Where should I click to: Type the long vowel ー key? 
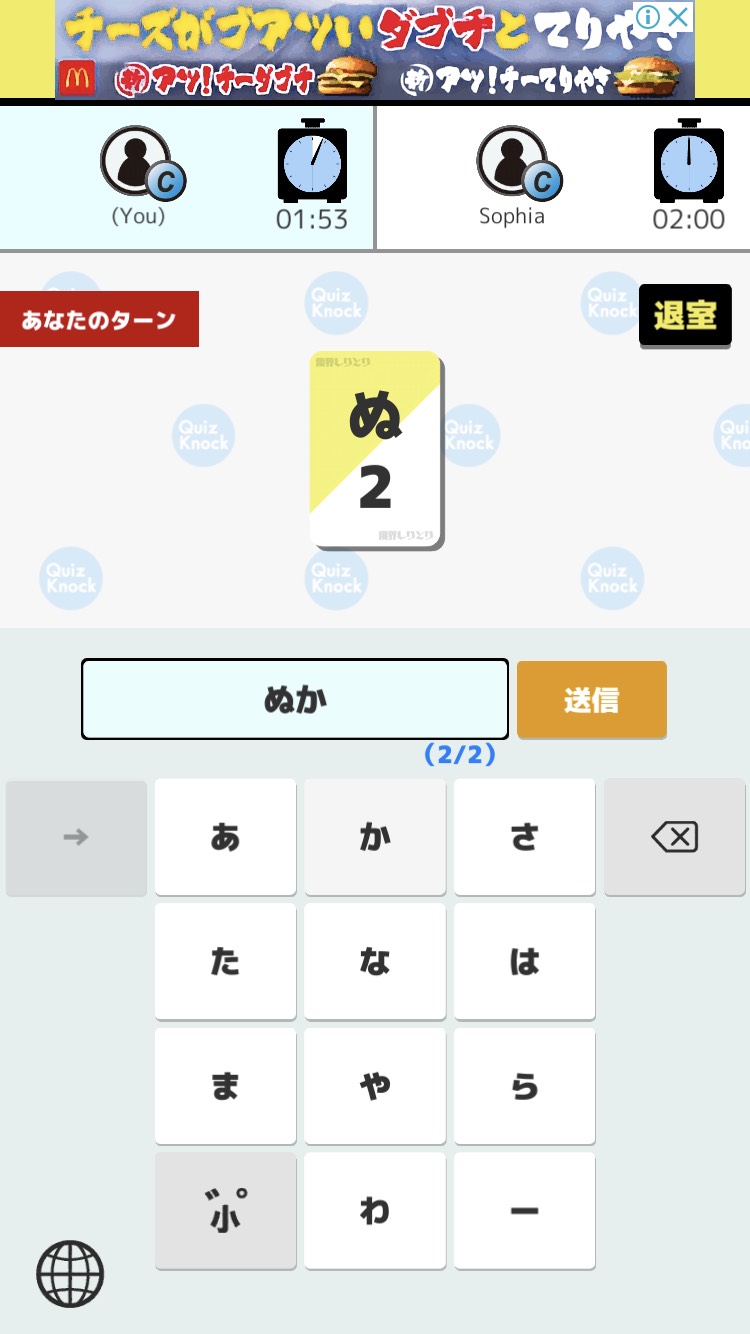pos(525,1210)
